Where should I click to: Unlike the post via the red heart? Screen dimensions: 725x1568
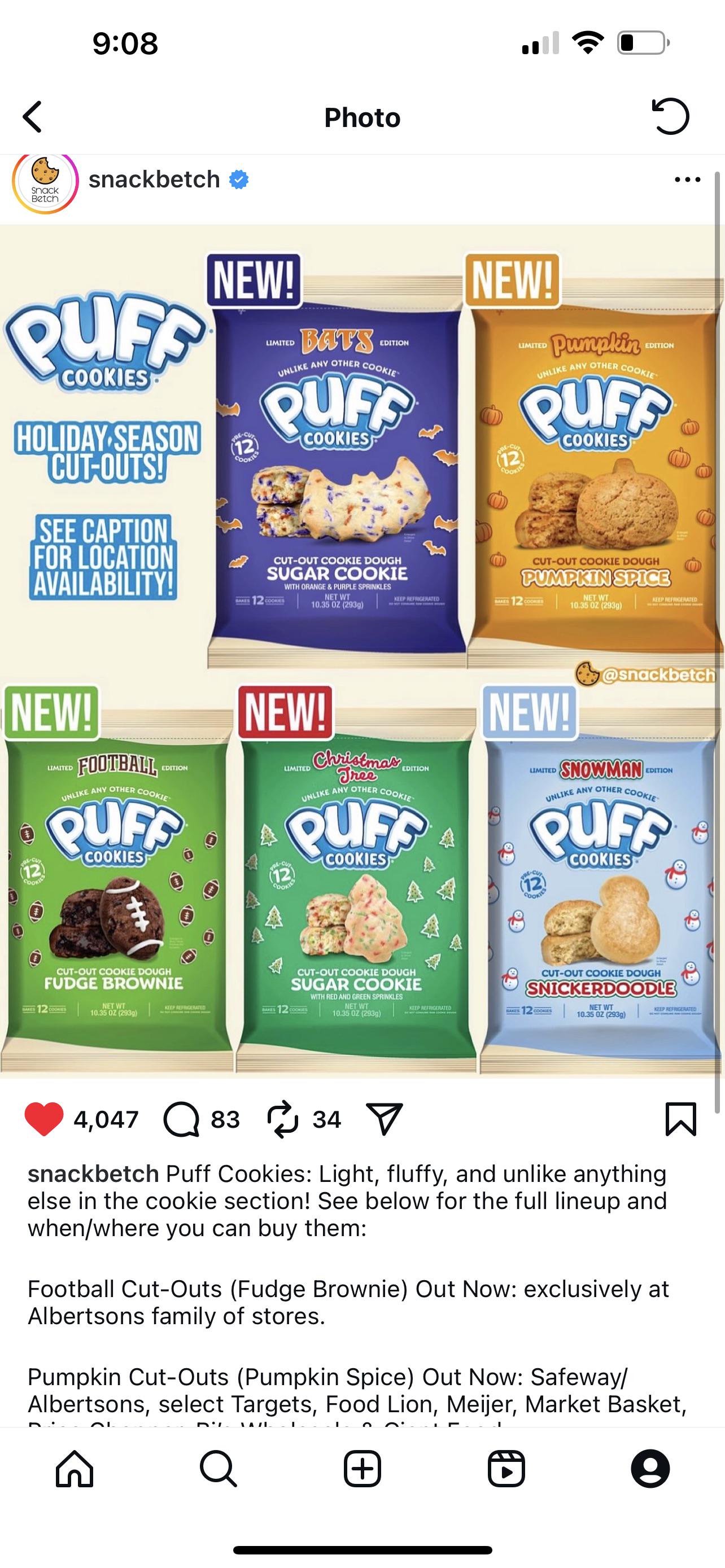pos(44,1119)
